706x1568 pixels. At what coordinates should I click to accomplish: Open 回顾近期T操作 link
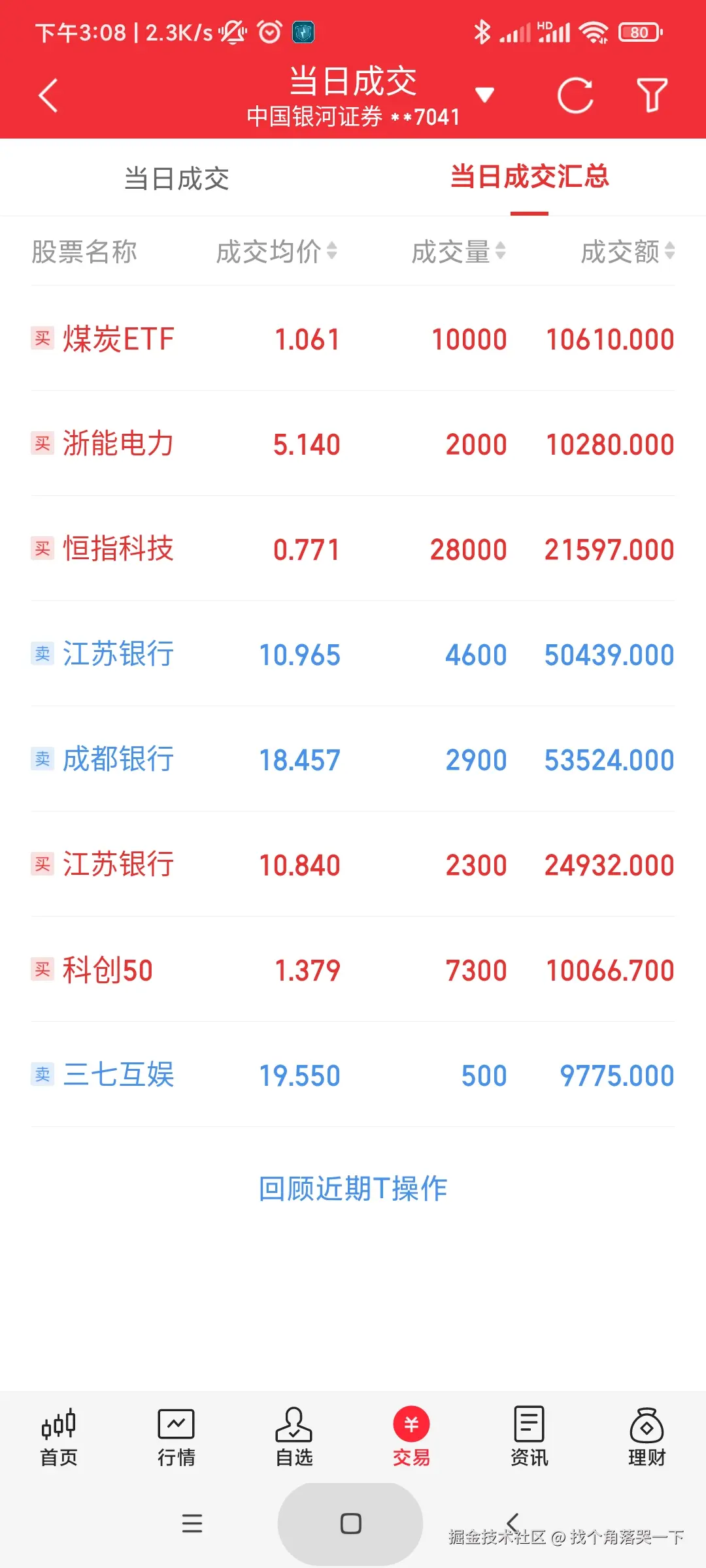pos(353,1188)
